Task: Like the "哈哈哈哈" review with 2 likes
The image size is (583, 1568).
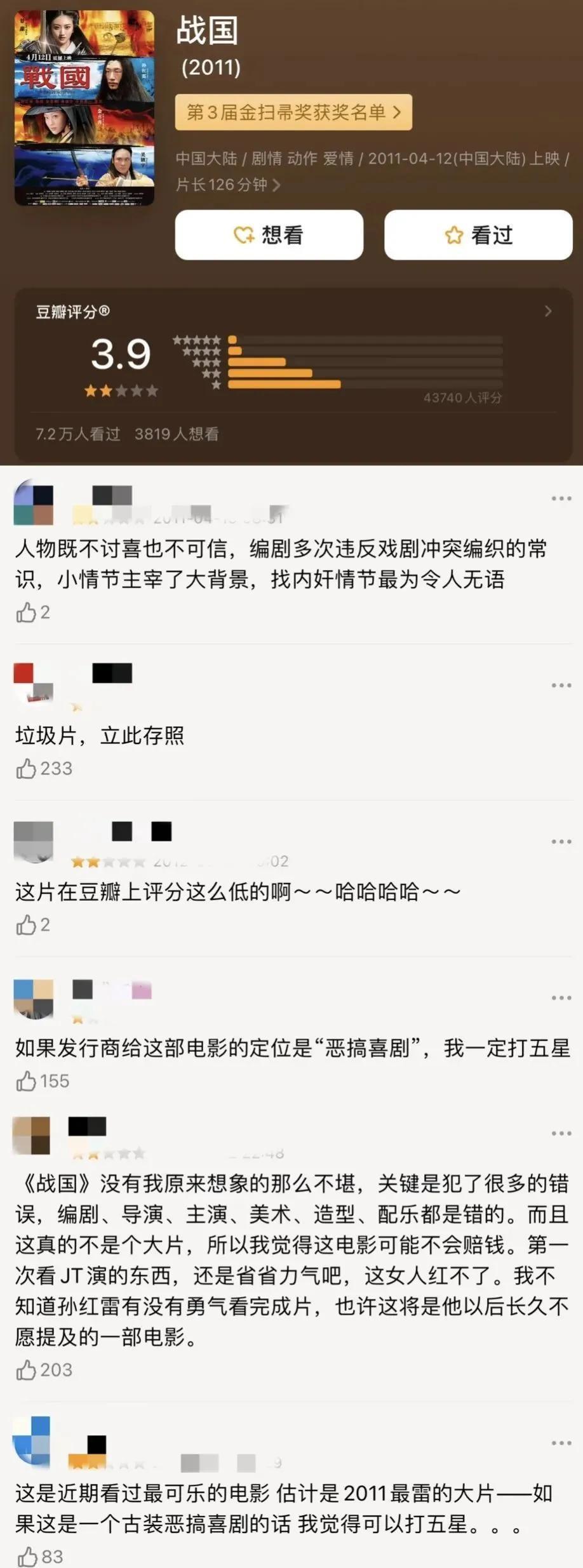Action: (27, 926)
